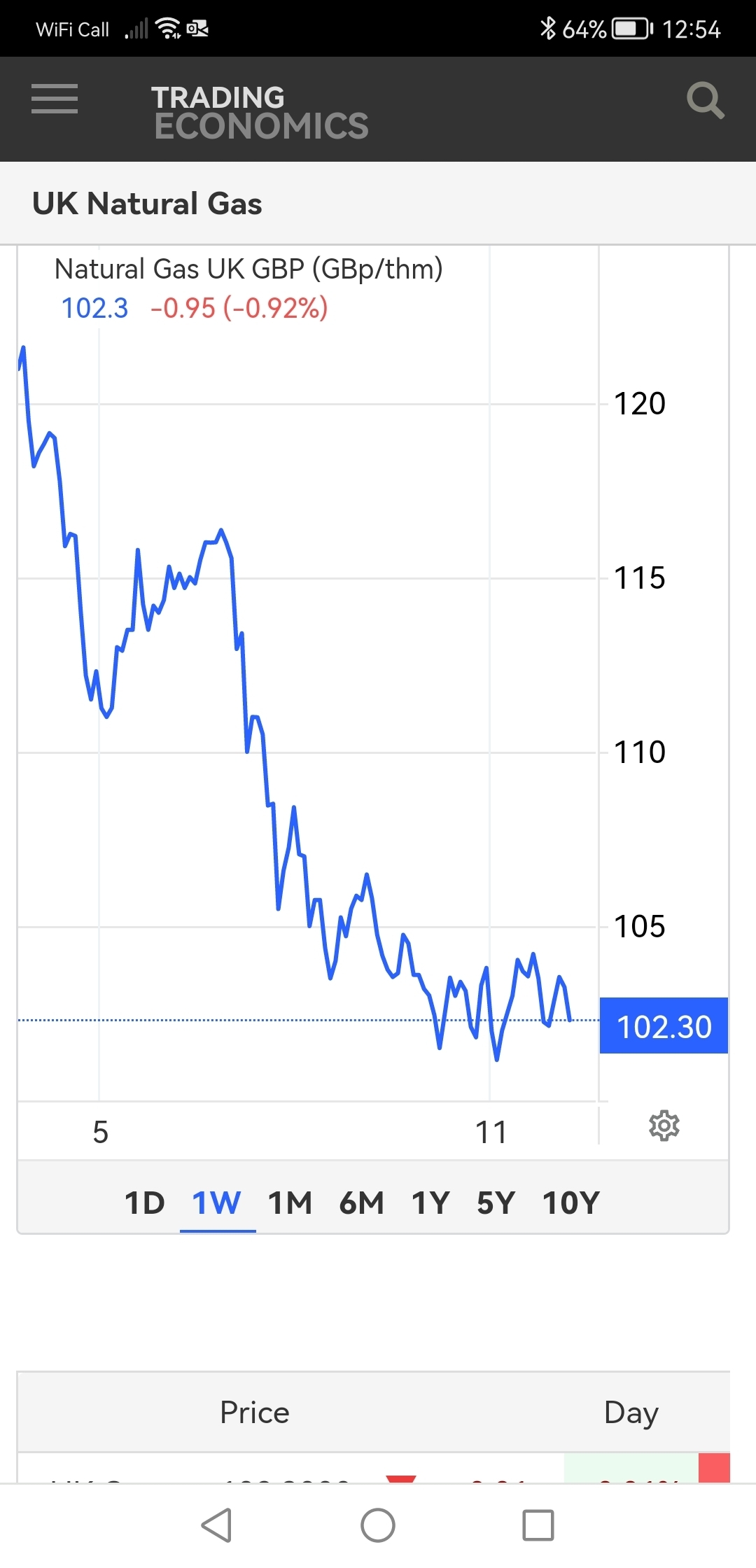The image size is (756, 1568).
Task: View the 1Y price history
Action: pyautogui.click(x=430, y=1203)
